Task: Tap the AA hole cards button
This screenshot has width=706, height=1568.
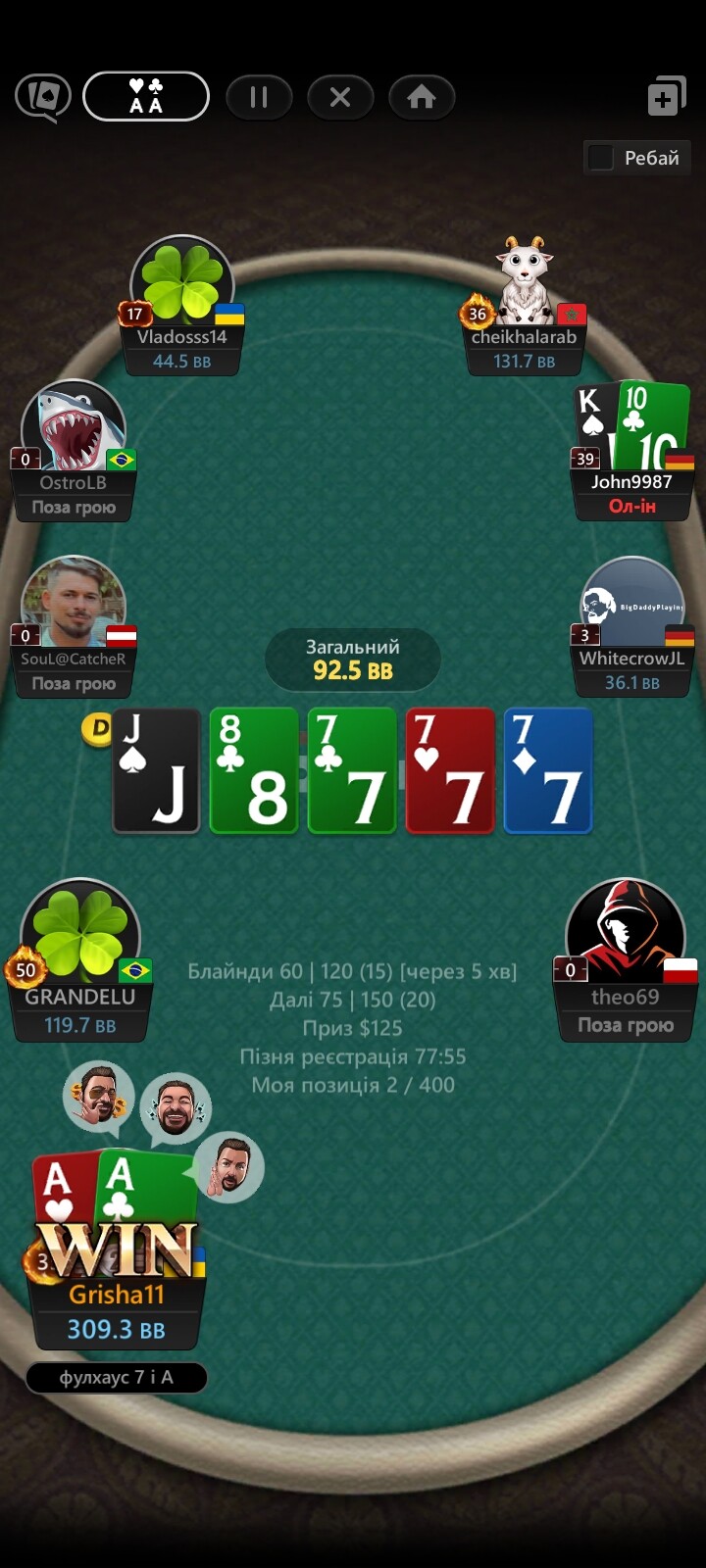Action: [x=146, y=96]
